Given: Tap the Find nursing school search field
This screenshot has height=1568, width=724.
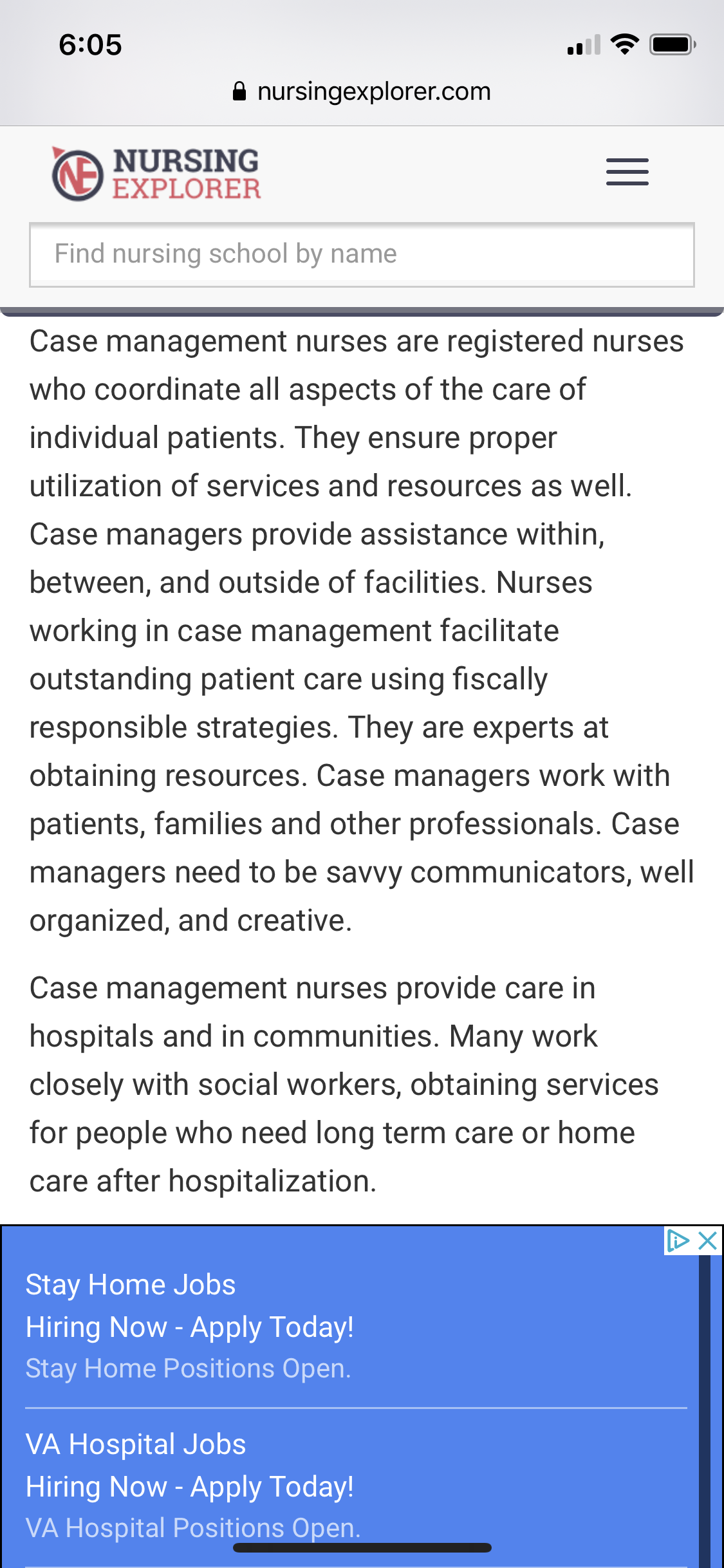Looking at the screenshot, I should [x=362, y=254].
